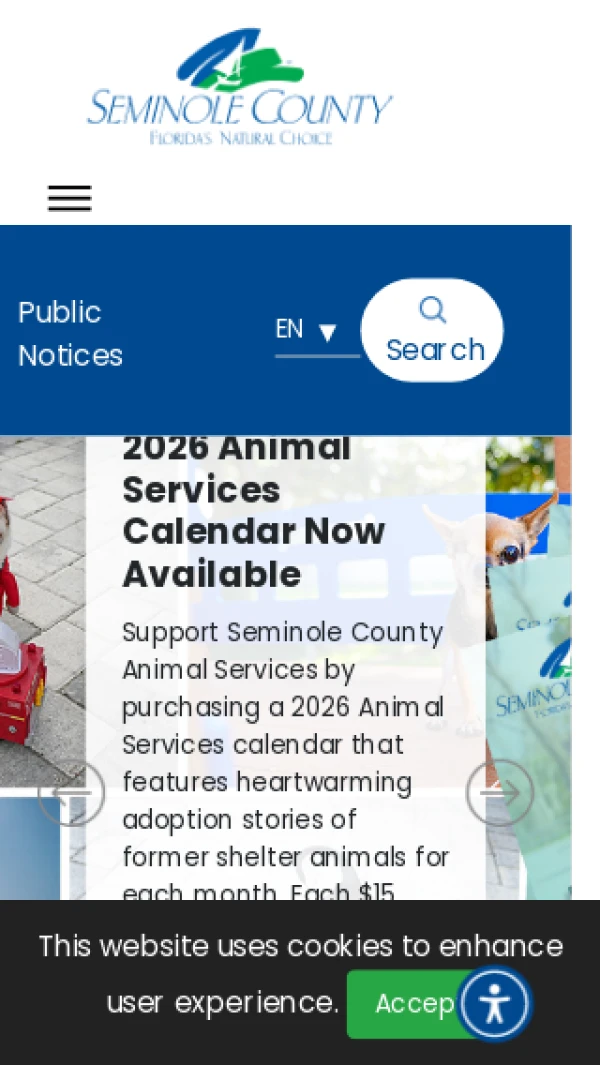Open the Public Notices link

click(70, 334)
